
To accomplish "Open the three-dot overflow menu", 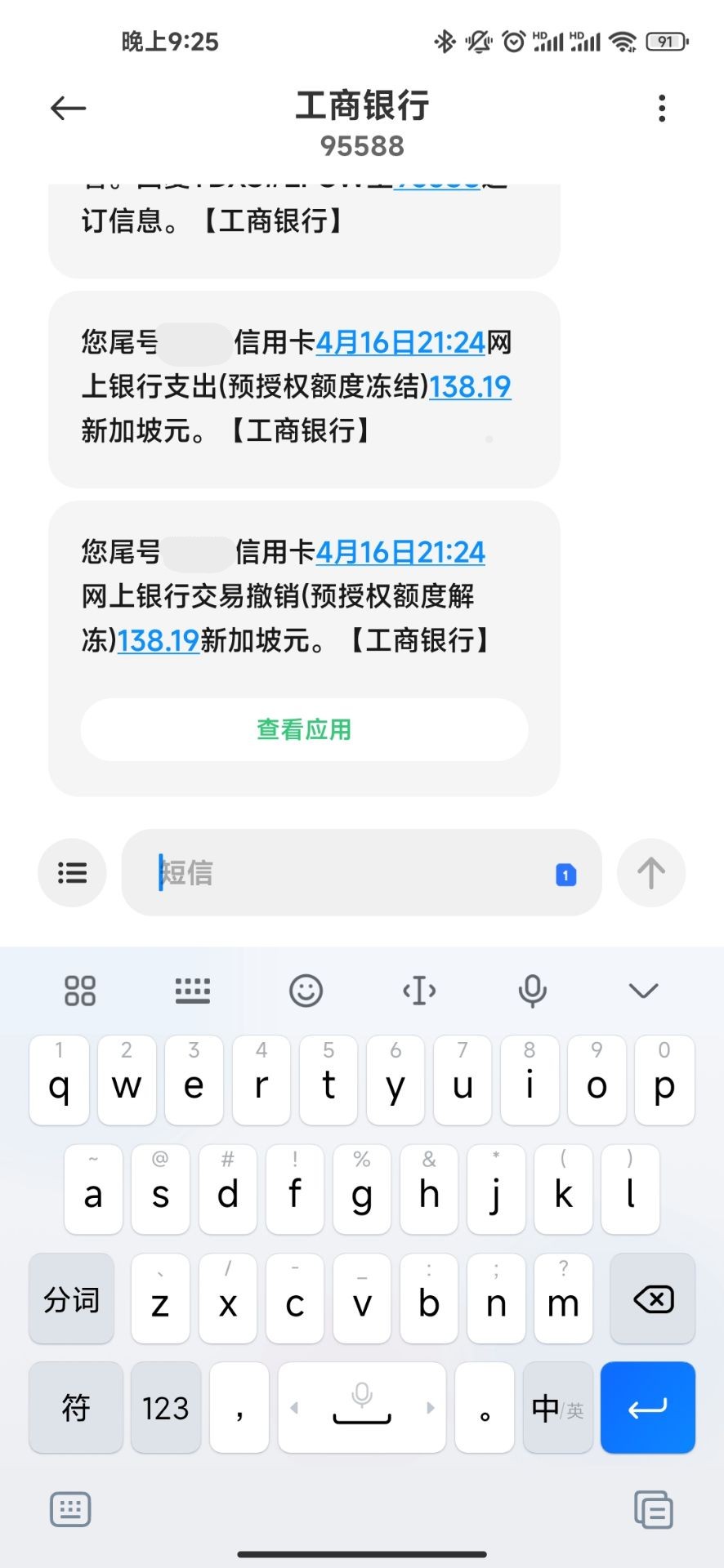I will click(x=661, y=107).
